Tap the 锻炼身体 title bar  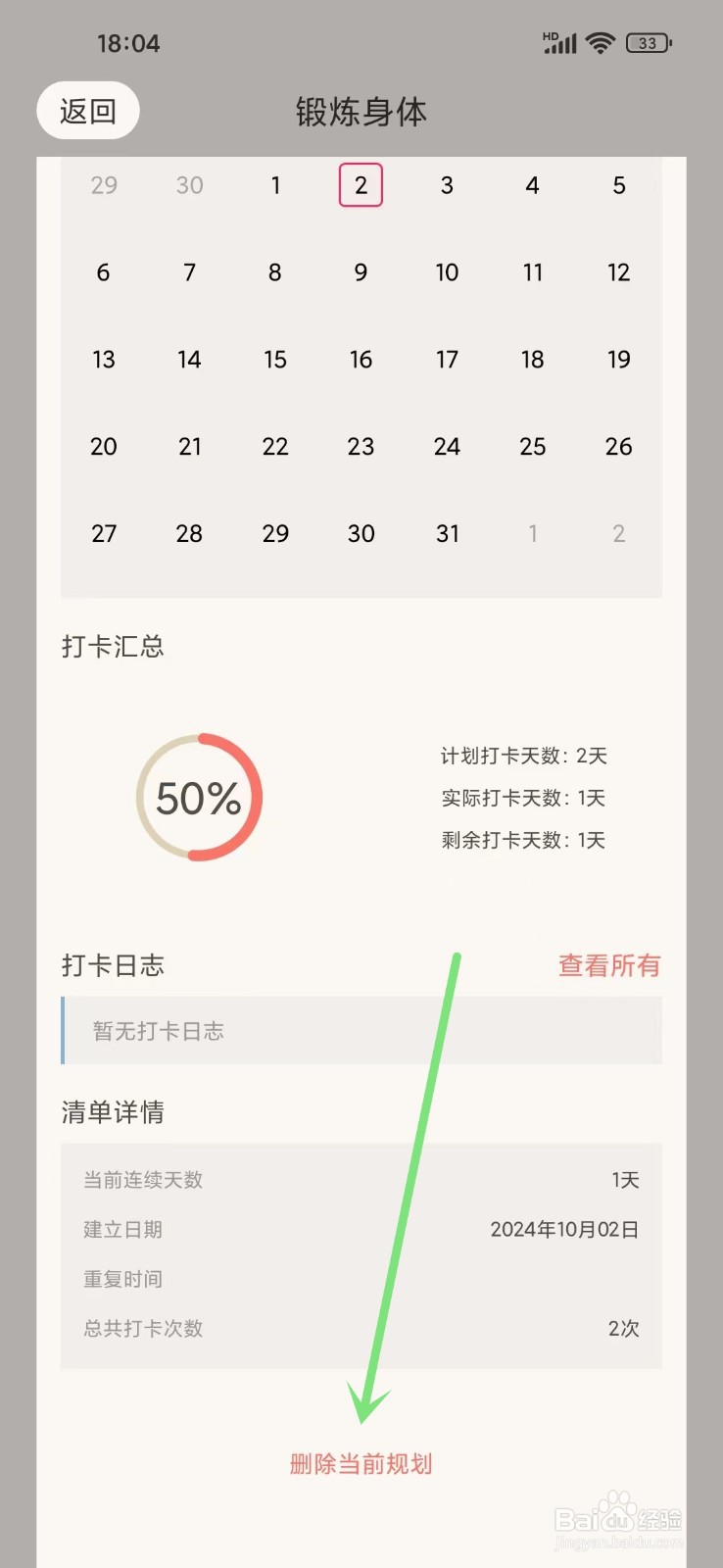coord(361,112)
